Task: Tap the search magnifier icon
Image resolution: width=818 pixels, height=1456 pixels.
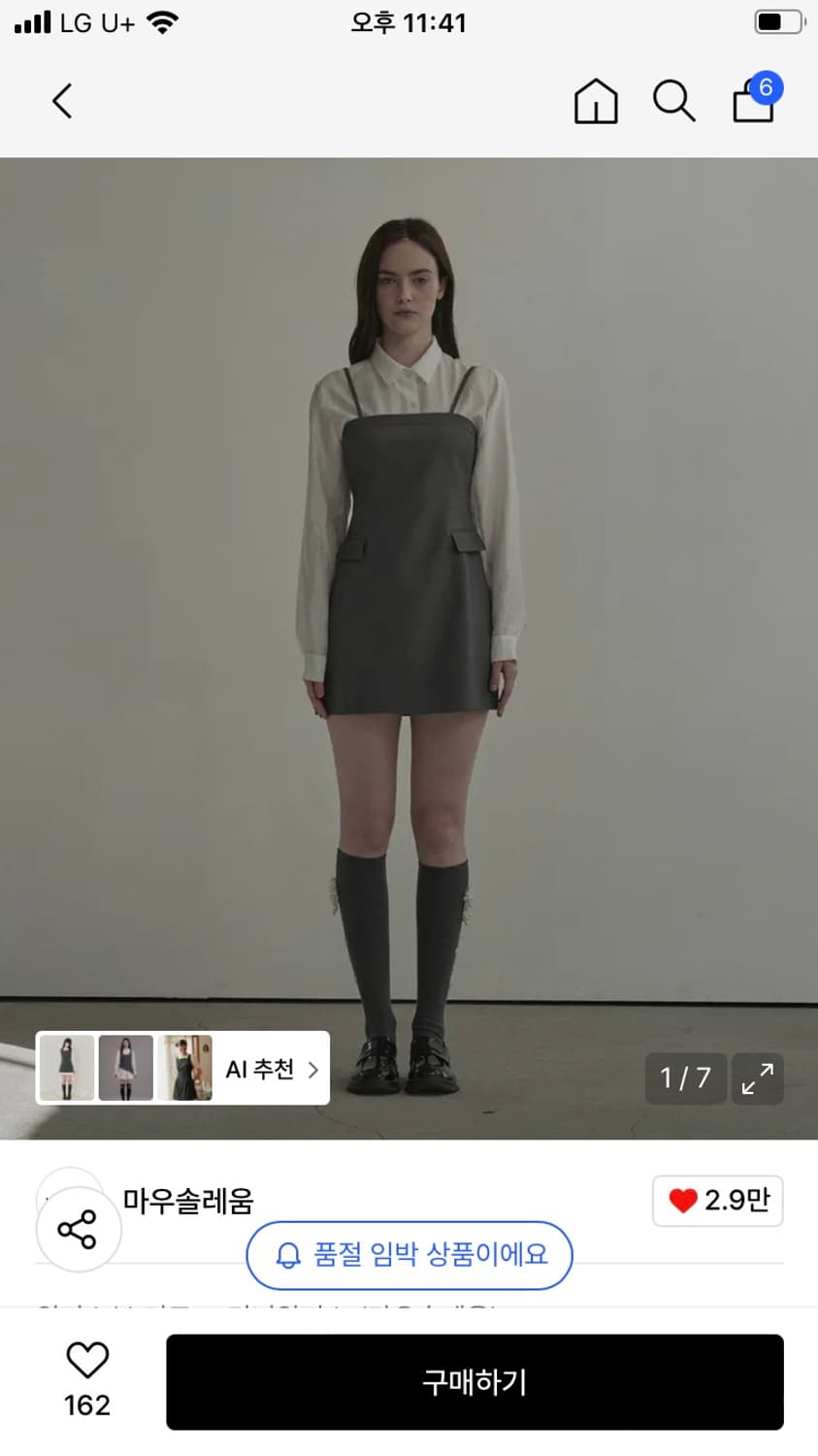Action: tap(674, 101)
